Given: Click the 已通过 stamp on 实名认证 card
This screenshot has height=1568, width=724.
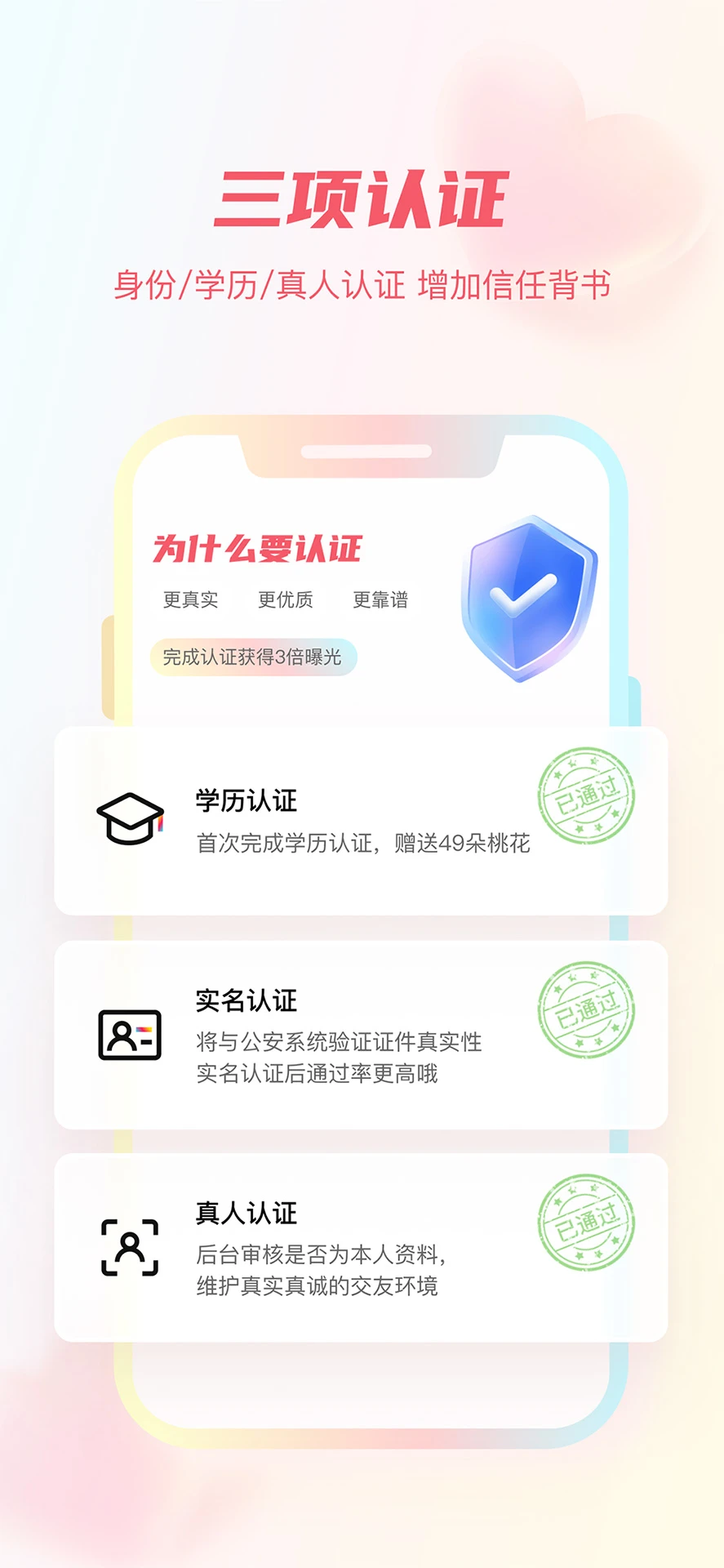Looking at the screenshot, I should coord(588,1009).
